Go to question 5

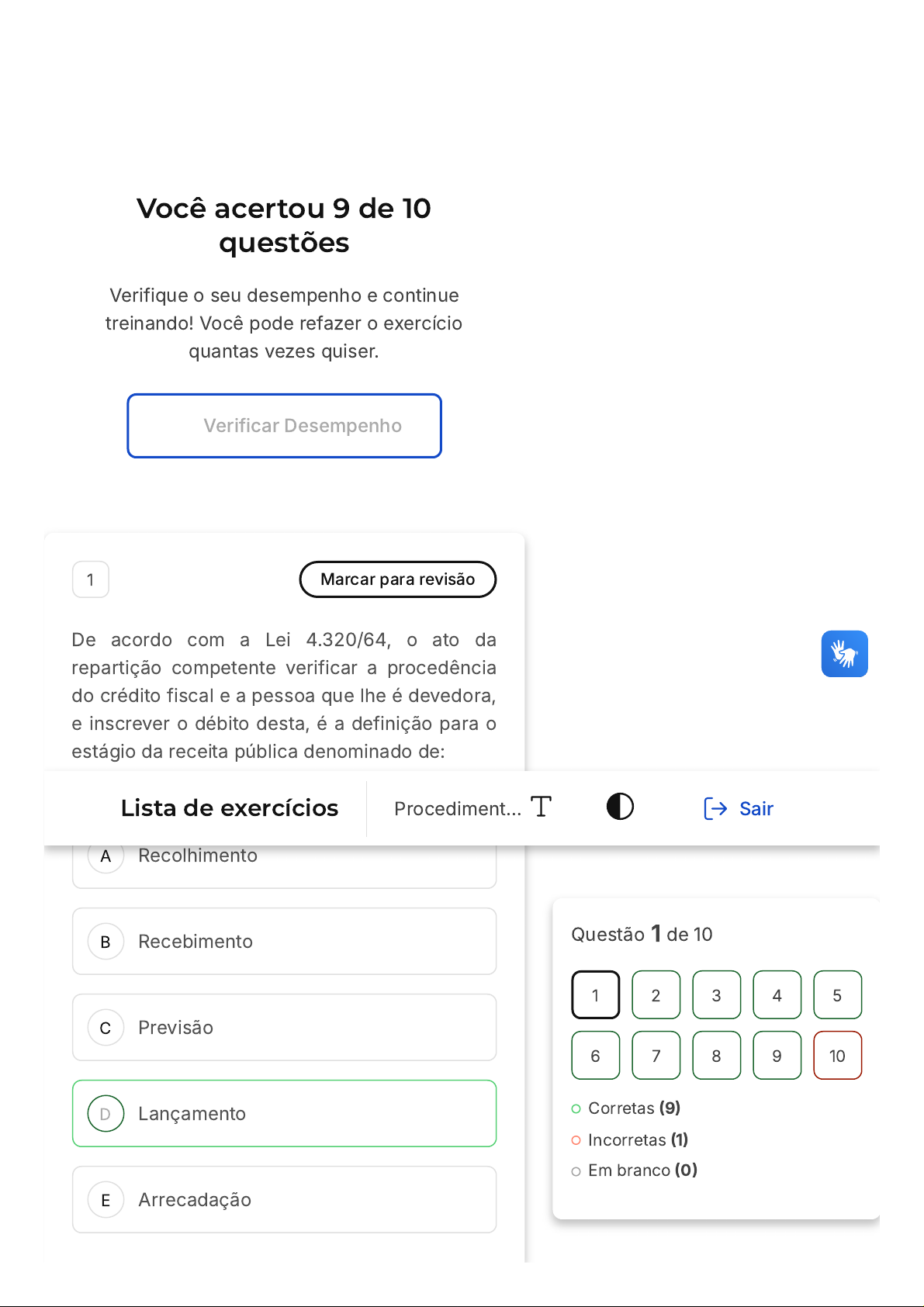(837, 994)
